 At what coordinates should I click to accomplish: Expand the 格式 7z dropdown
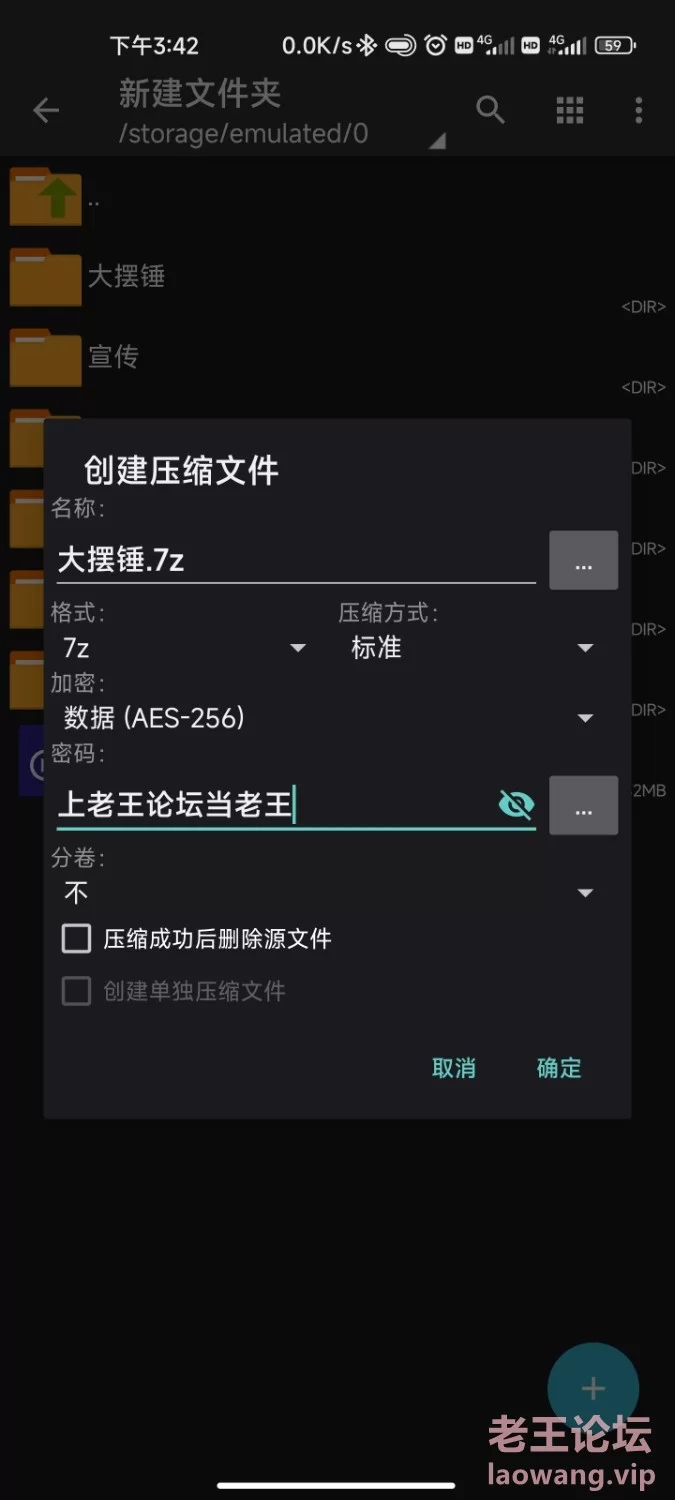pyautogui.click(x=184, y=648)
